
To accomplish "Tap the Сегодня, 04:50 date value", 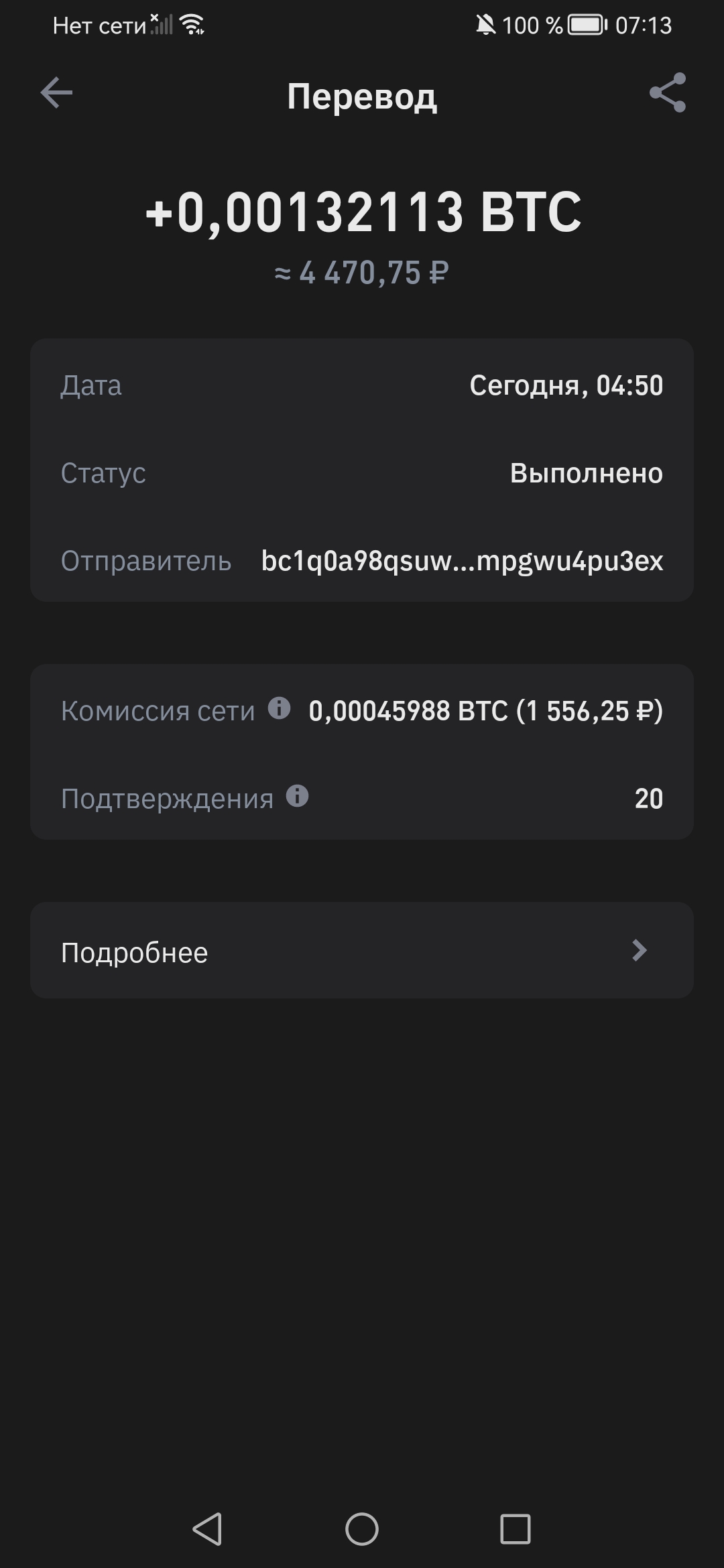I will (566, 385).
